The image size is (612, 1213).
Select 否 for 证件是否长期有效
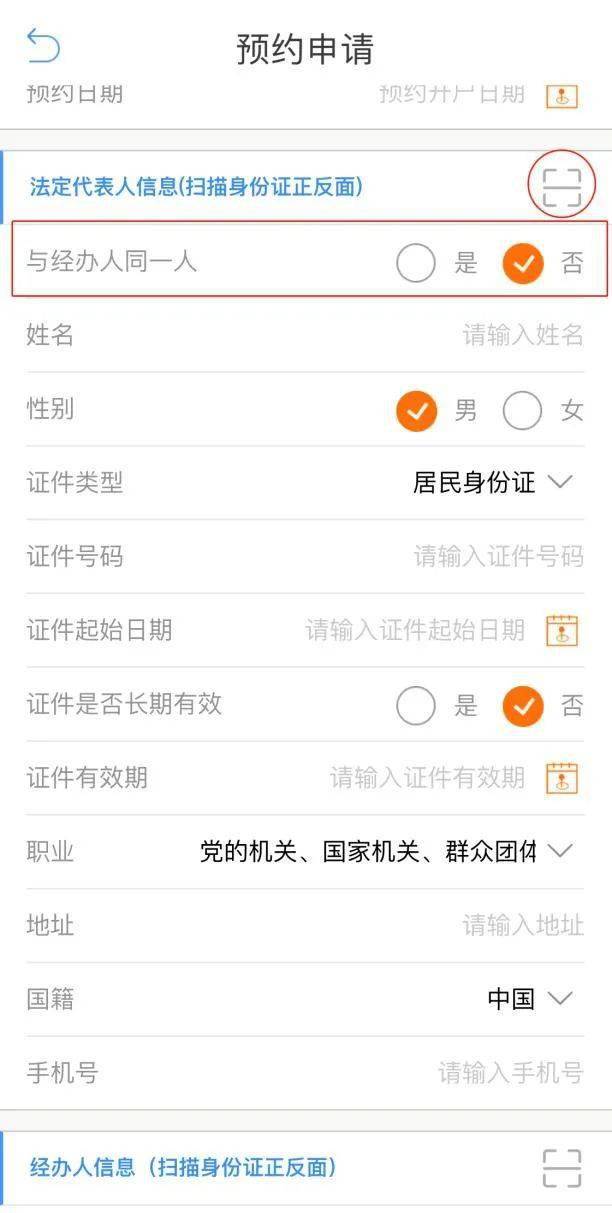[522, 706]
